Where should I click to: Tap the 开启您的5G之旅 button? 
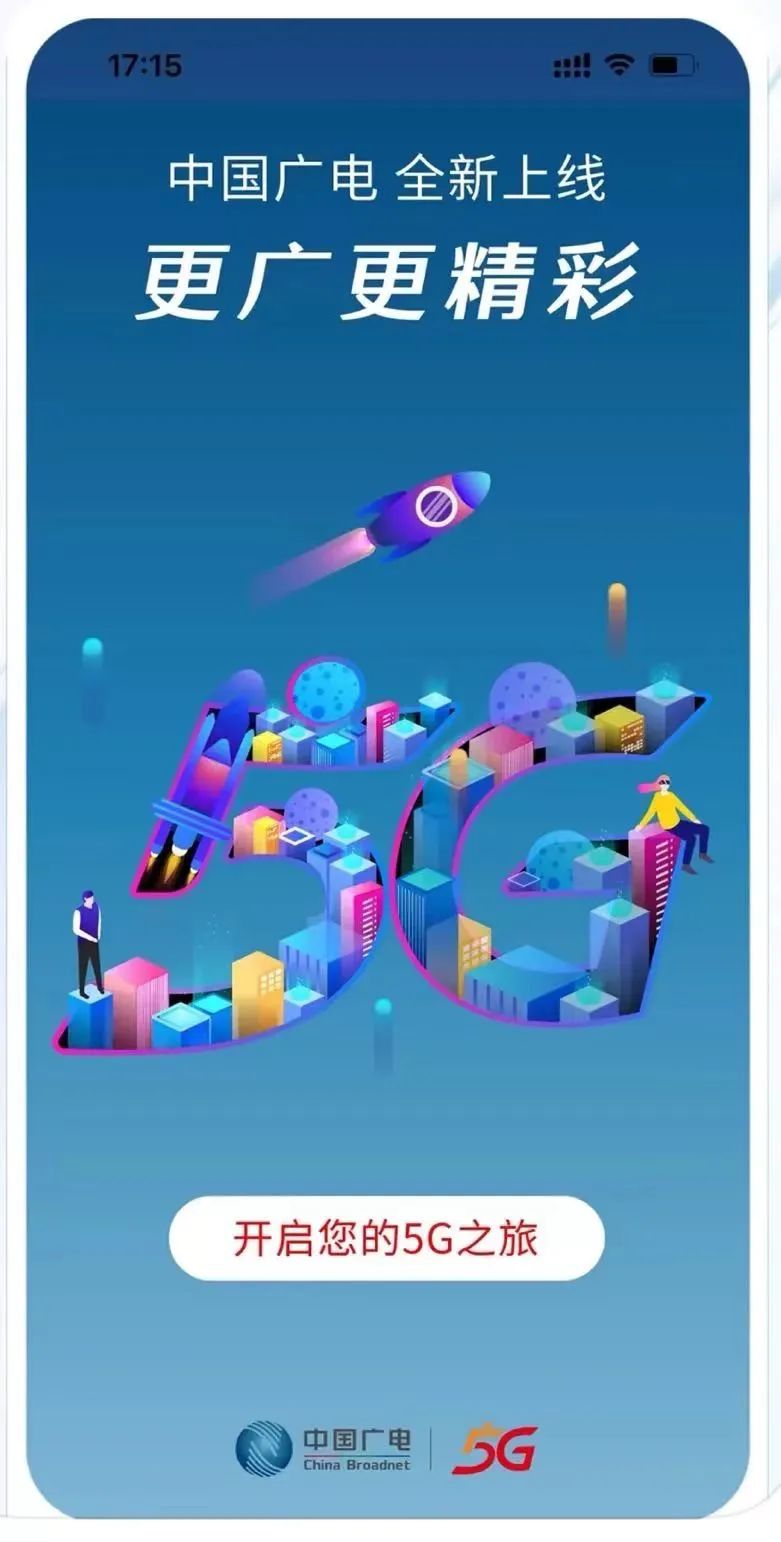[386, 1238]
